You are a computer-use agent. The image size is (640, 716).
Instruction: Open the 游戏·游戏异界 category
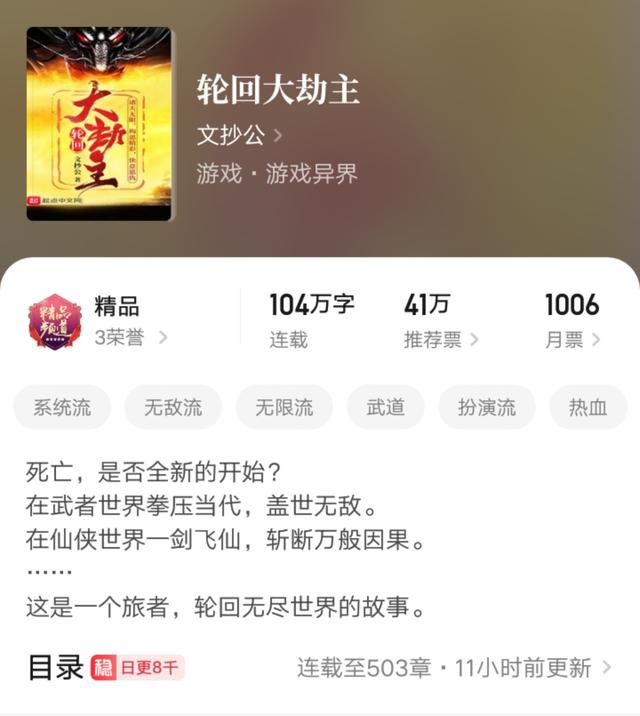(x=277, y=173)
